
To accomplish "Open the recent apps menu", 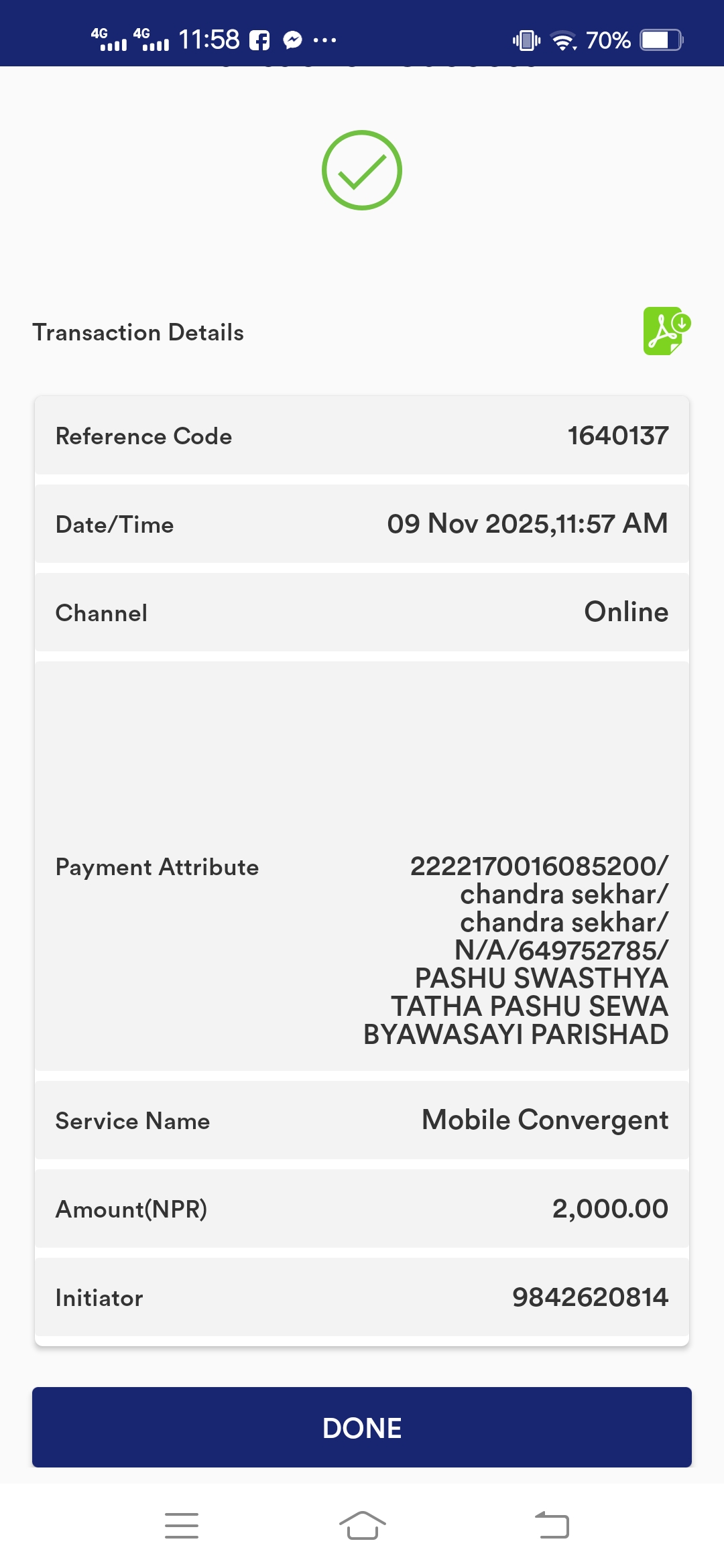I will click(x=182, y=1526).
